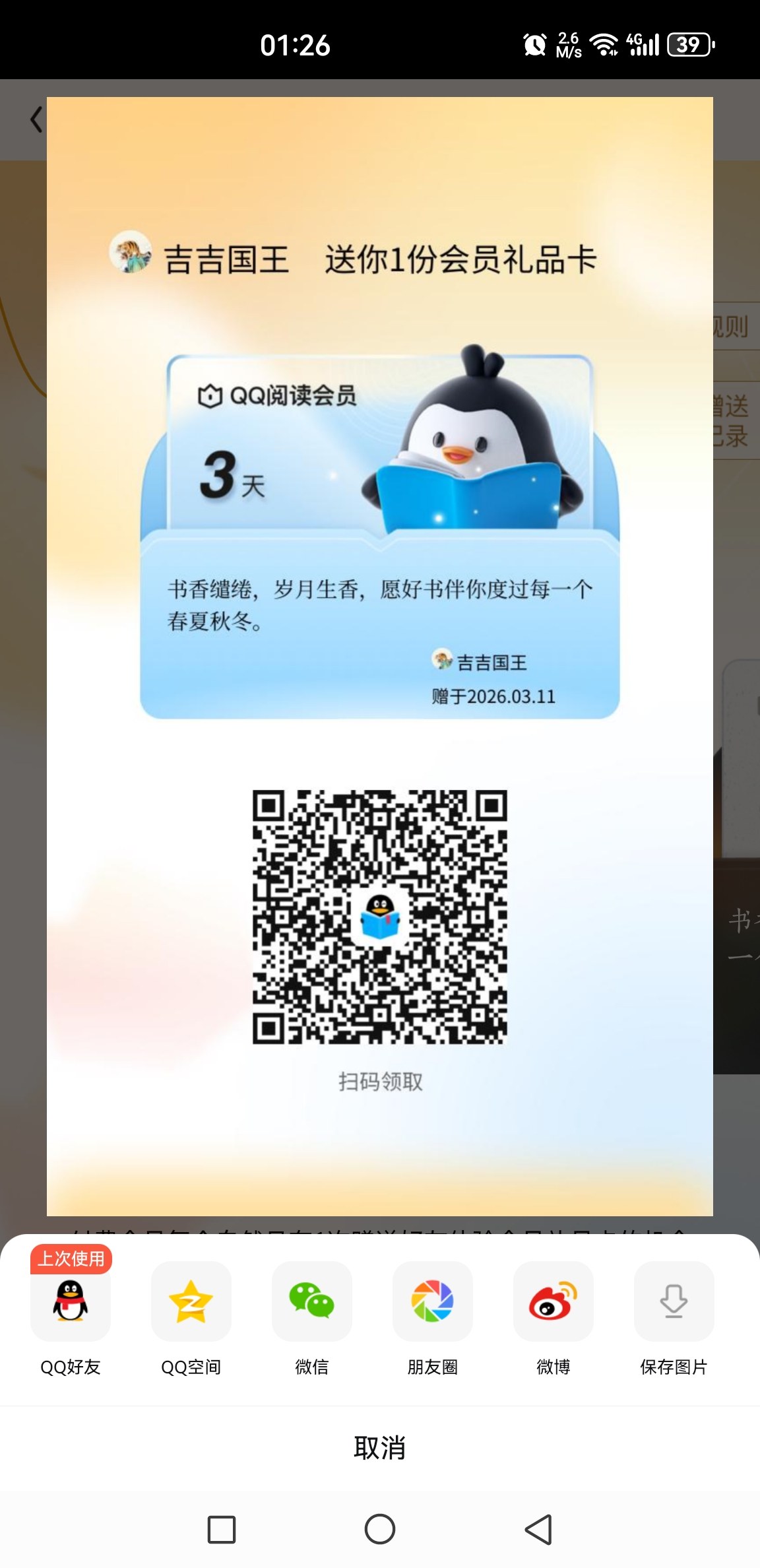Viewport: 760px width, 1568px height.
Task: Send the gift card via 微信
Action: (x=311, y=1301)
